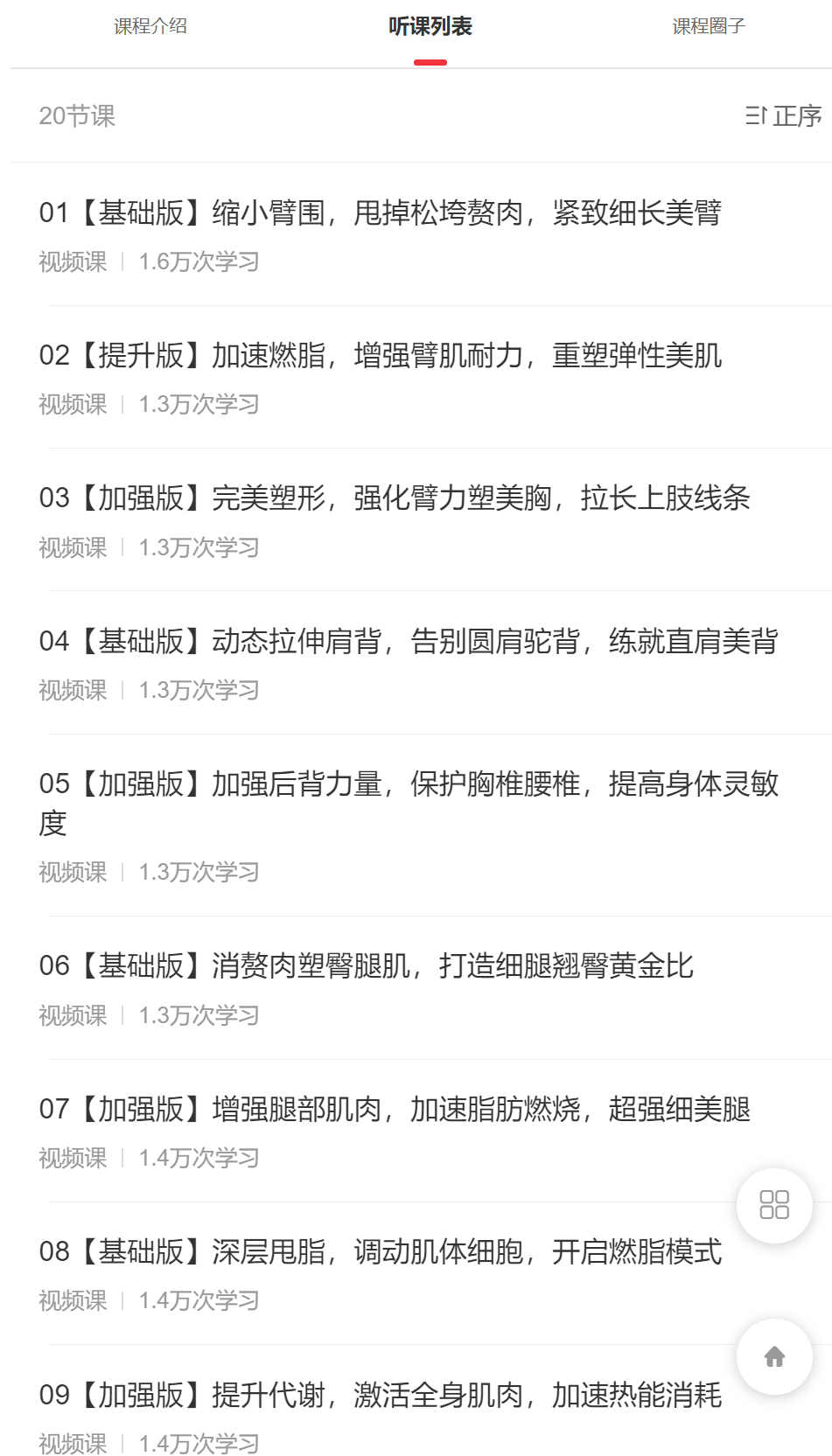832x1456 pixels.
Task: Open the floating grid menu button
Action: click(774, 1205)
